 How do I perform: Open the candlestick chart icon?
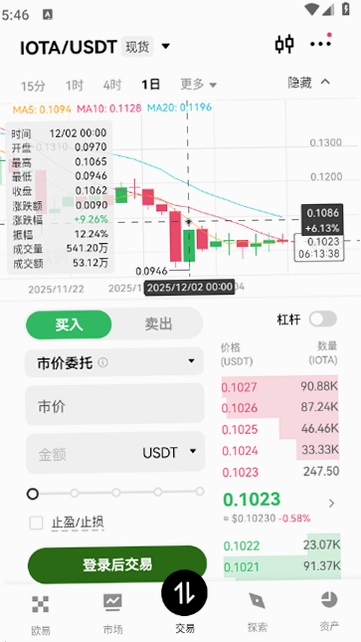284,44
